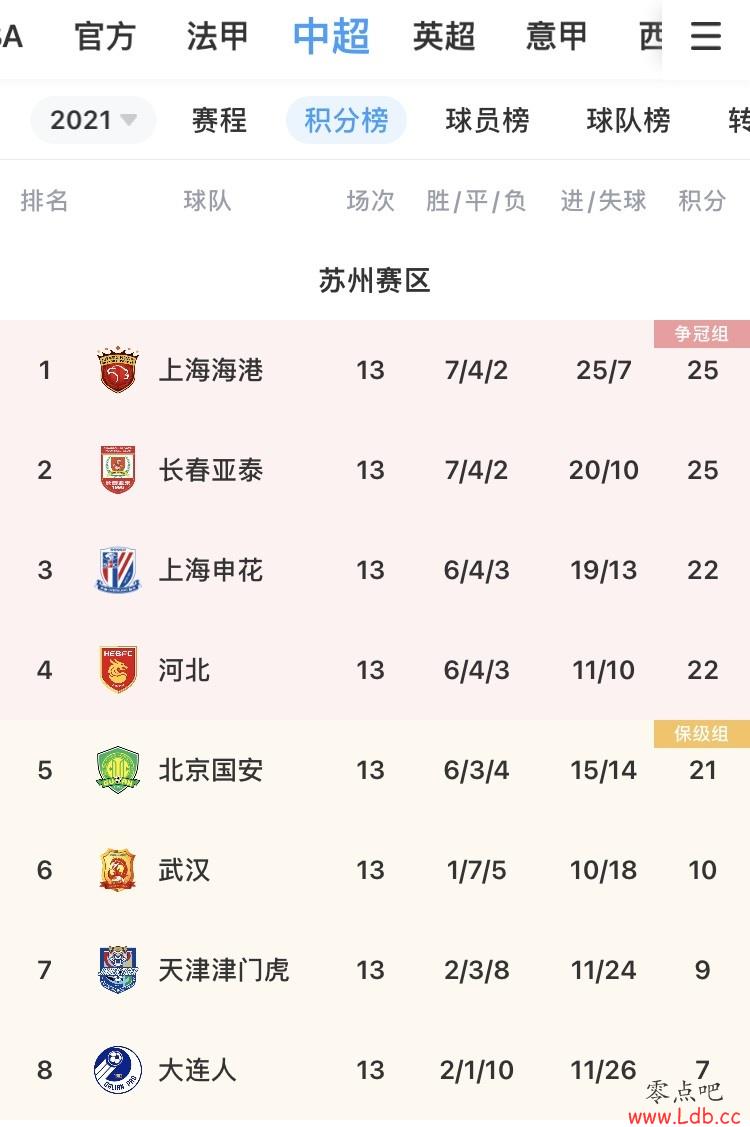Switch to the 意甲 league tab
Viewport: 750px width, 1127px height.
[x=556, y=37]
